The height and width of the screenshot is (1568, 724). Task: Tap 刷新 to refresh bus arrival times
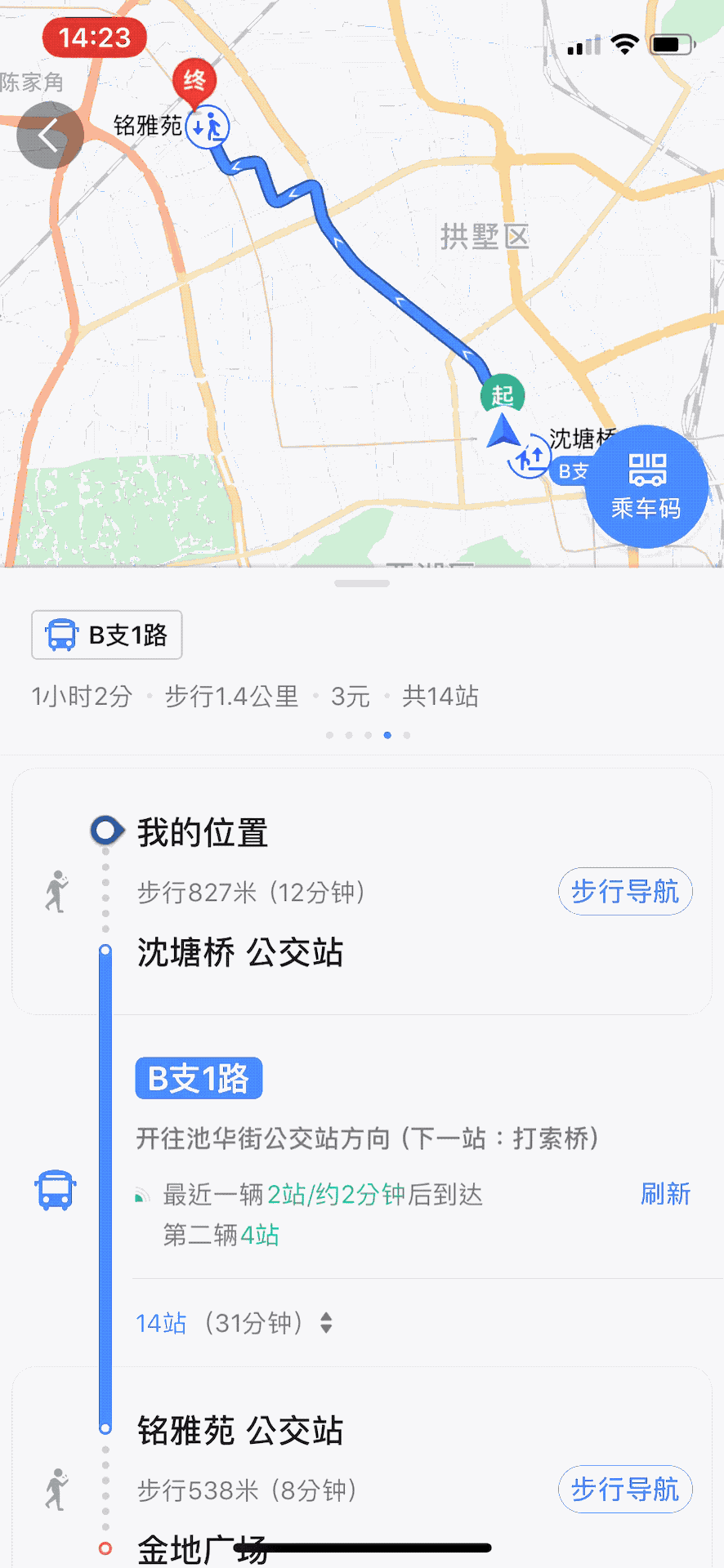click(x=665, y=1194)
